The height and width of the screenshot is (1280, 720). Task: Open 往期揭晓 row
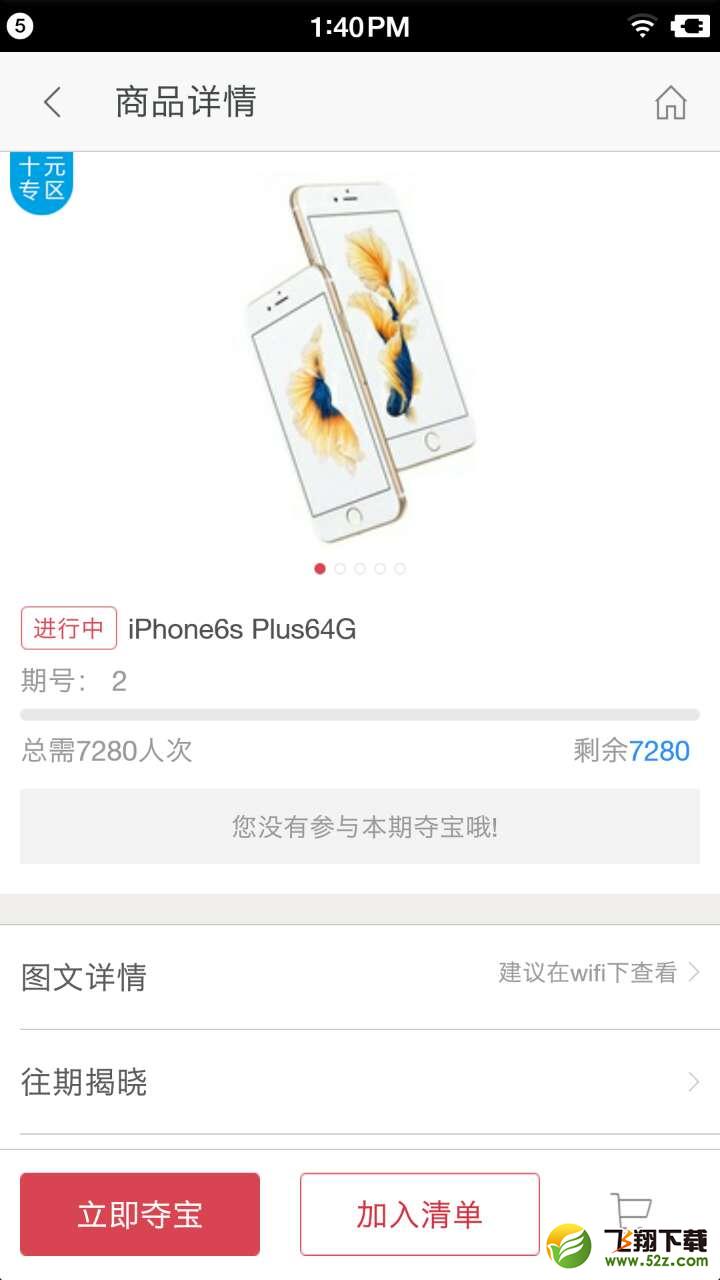coord(360,1082)
